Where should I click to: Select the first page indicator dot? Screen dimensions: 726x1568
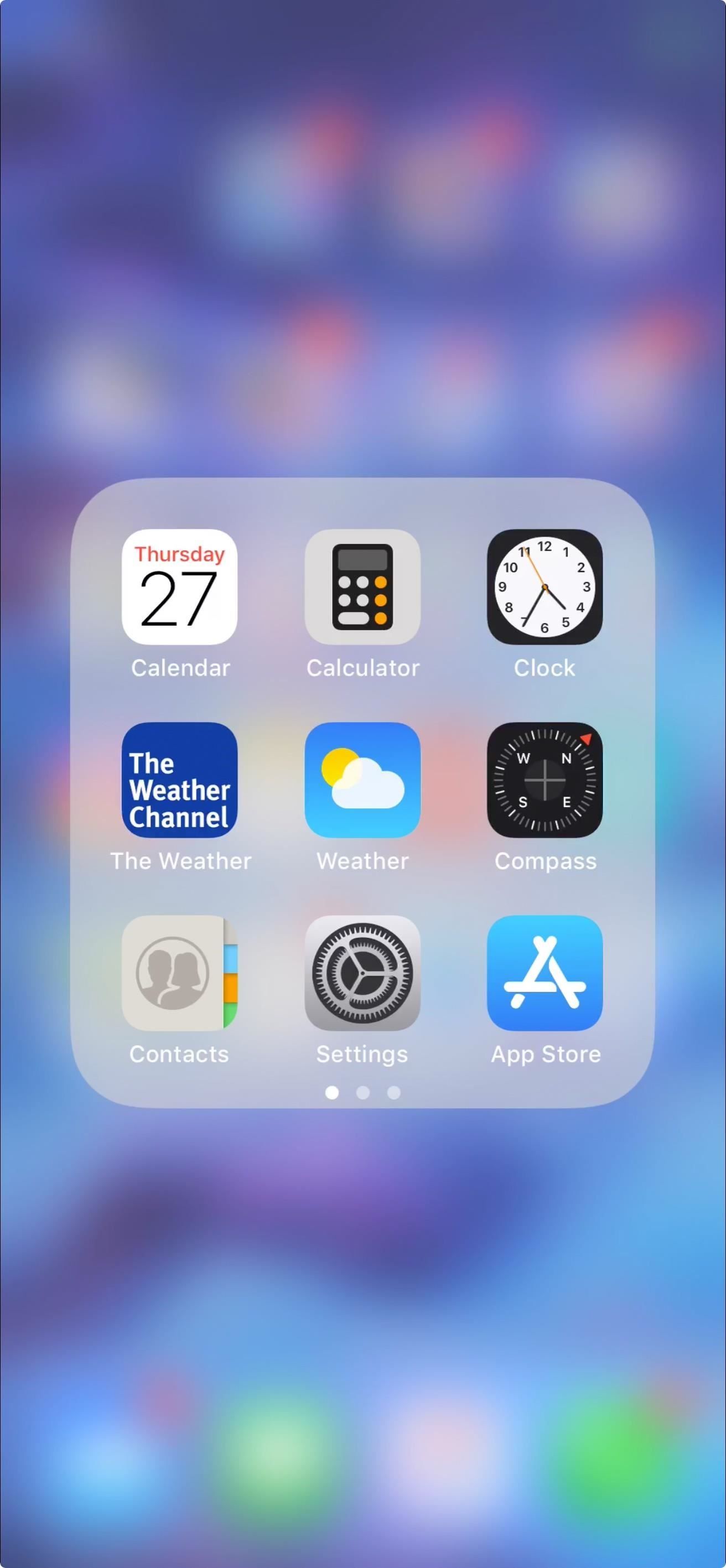click(x=333, y=1093)
